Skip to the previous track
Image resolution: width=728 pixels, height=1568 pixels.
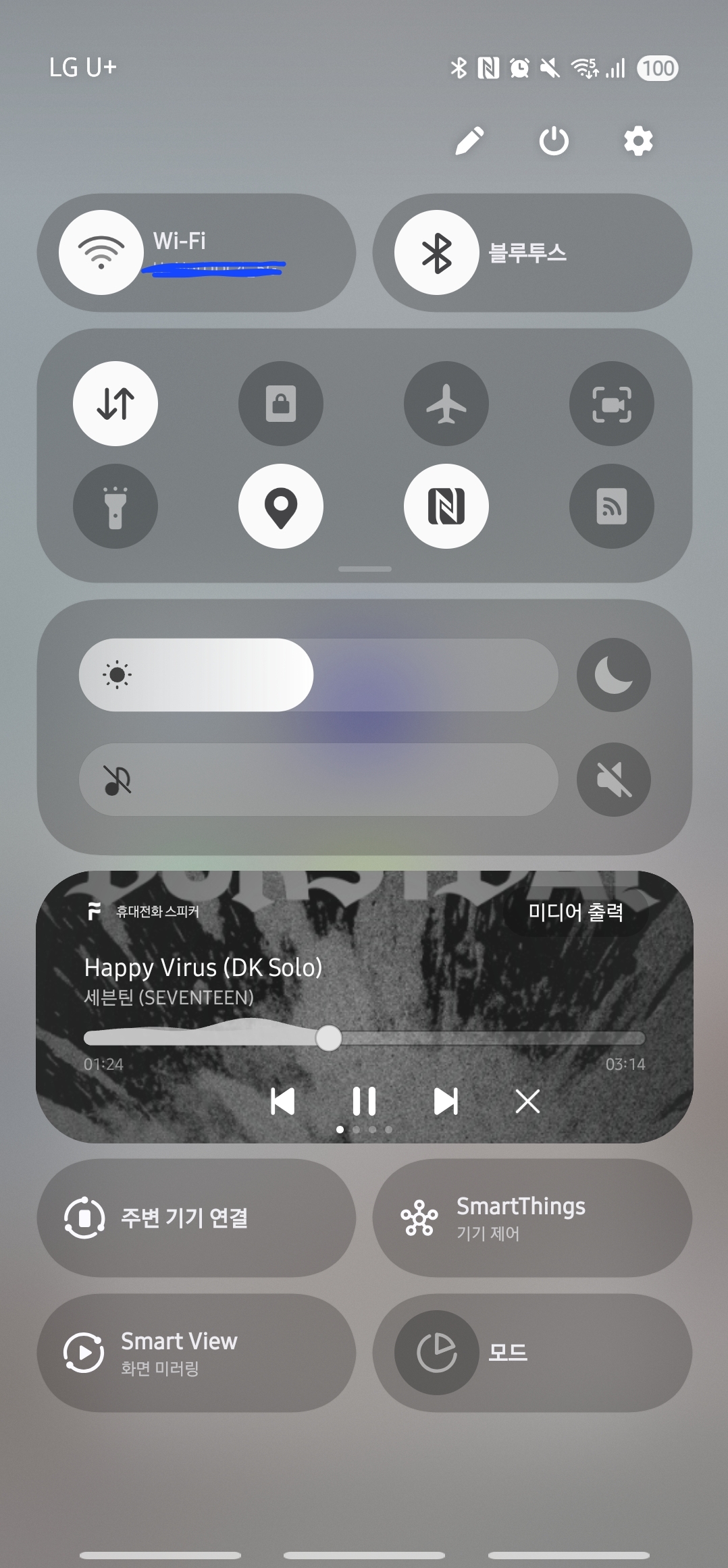[x=282, y=1102]
